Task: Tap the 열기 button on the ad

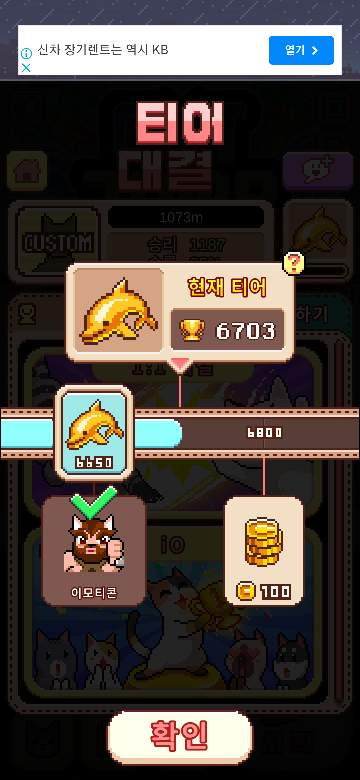Action: point(301,50)
